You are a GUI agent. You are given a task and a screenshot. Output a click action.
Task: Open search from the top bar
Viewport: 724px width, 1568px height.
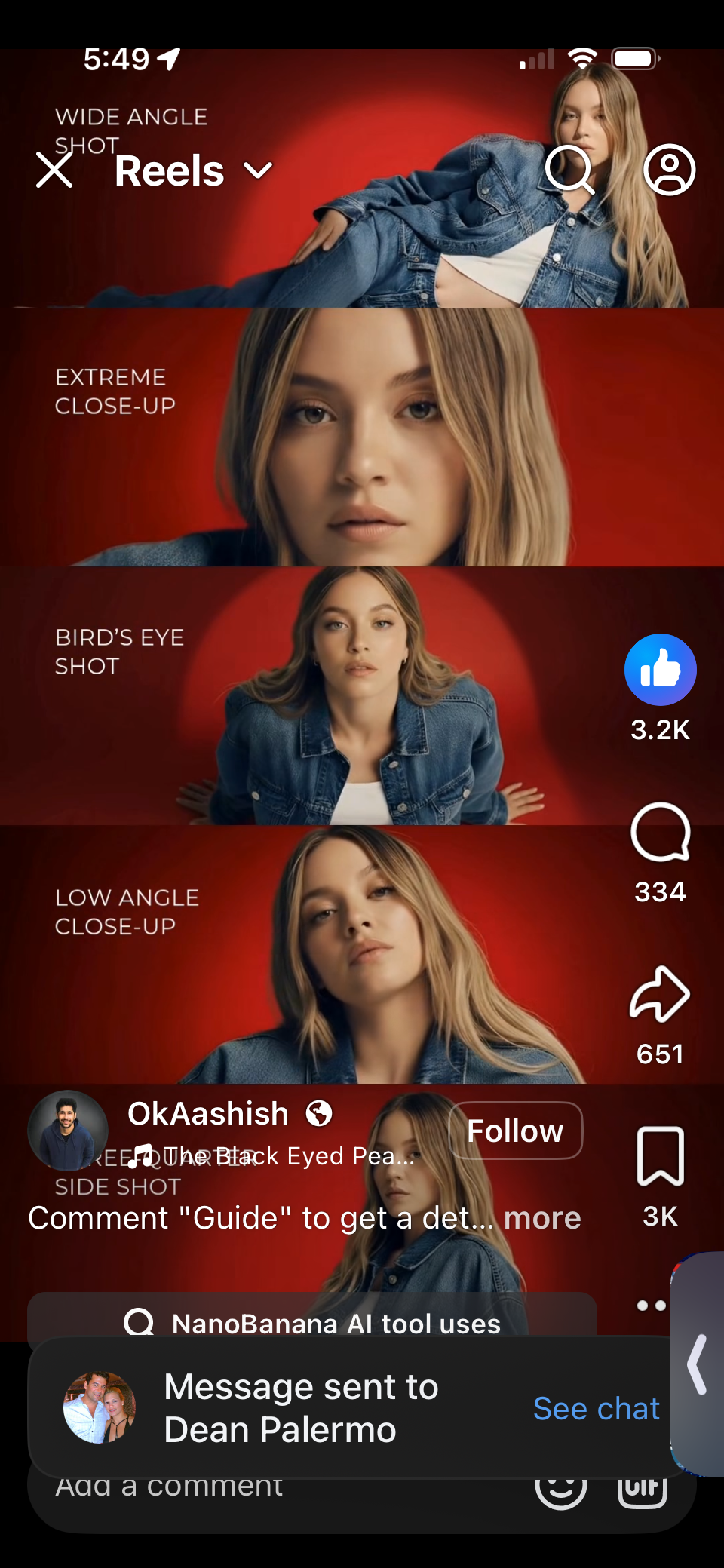569,170
